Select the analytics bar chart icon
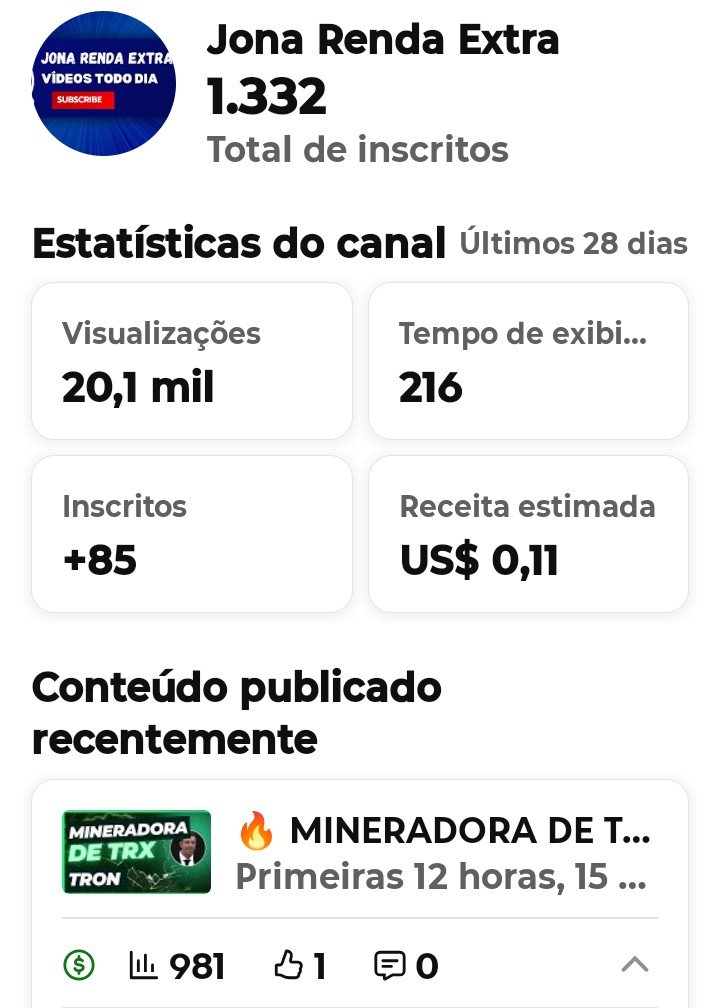Screen dimensions: 720x1008 [x=145, y=966]
